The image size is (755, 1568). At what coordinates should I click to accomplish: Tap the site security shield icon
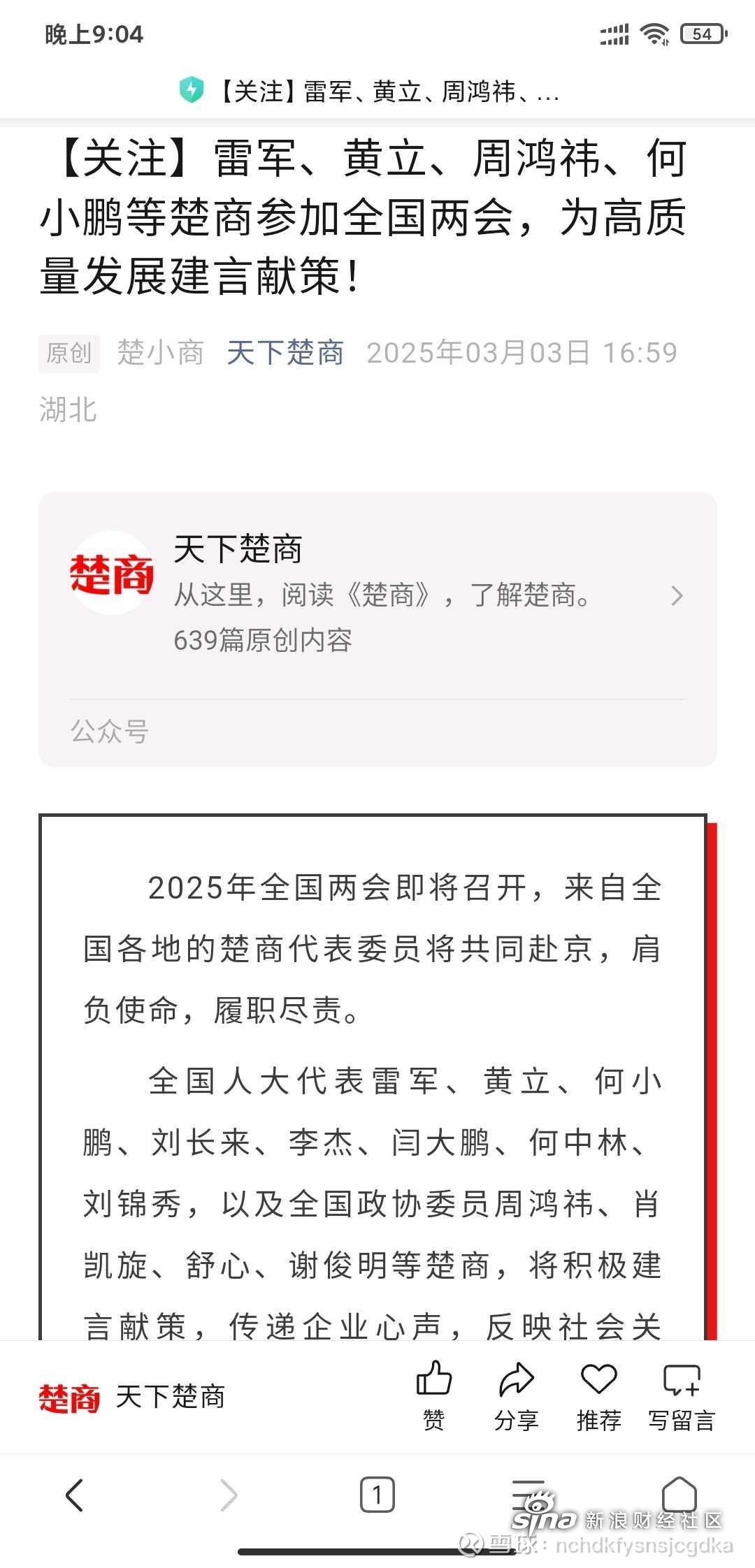tap(191, 90)
